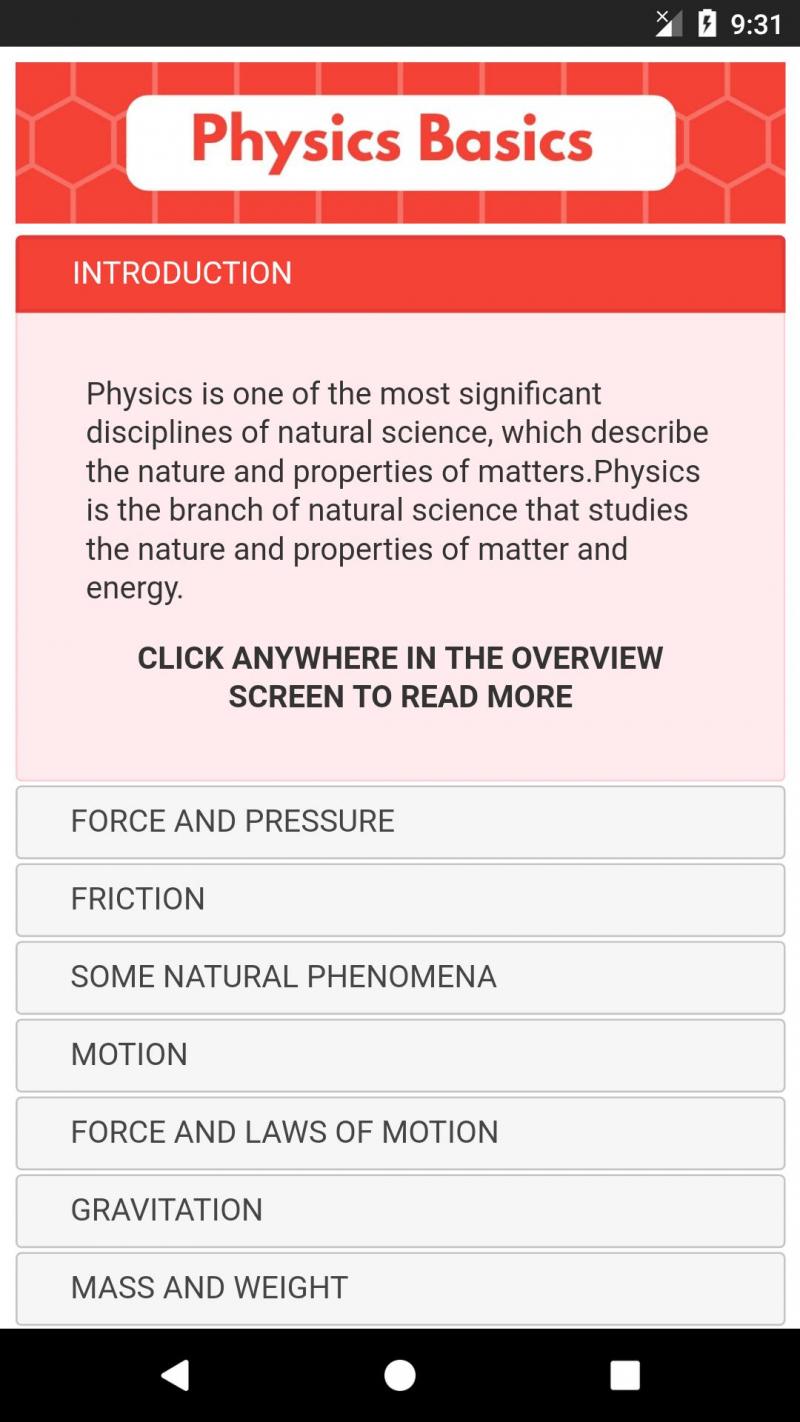Go back using the system back button
Viewport: 800px width, 1422px height.
coord(175,1376)
